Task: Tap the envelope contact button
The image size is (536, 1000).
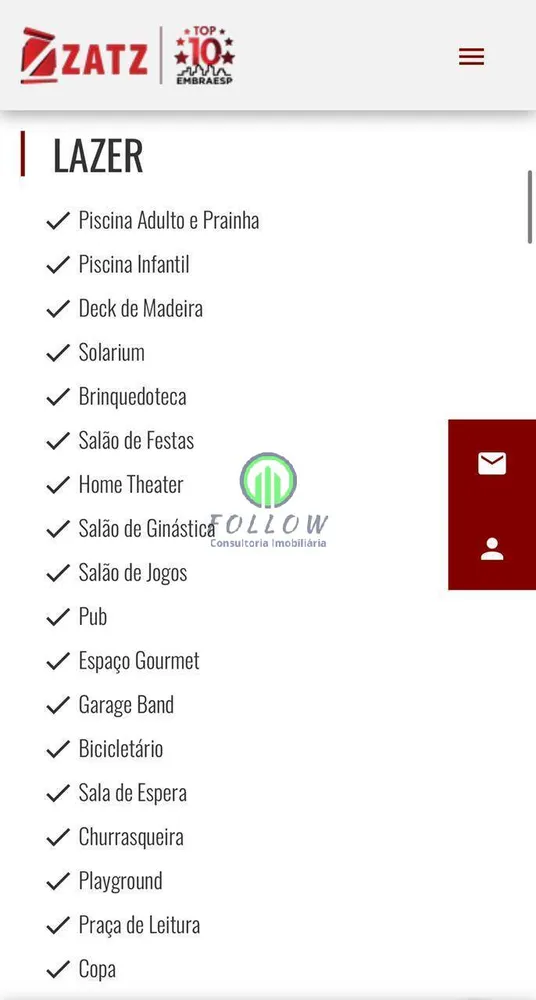Action: (x=492, y=464)
